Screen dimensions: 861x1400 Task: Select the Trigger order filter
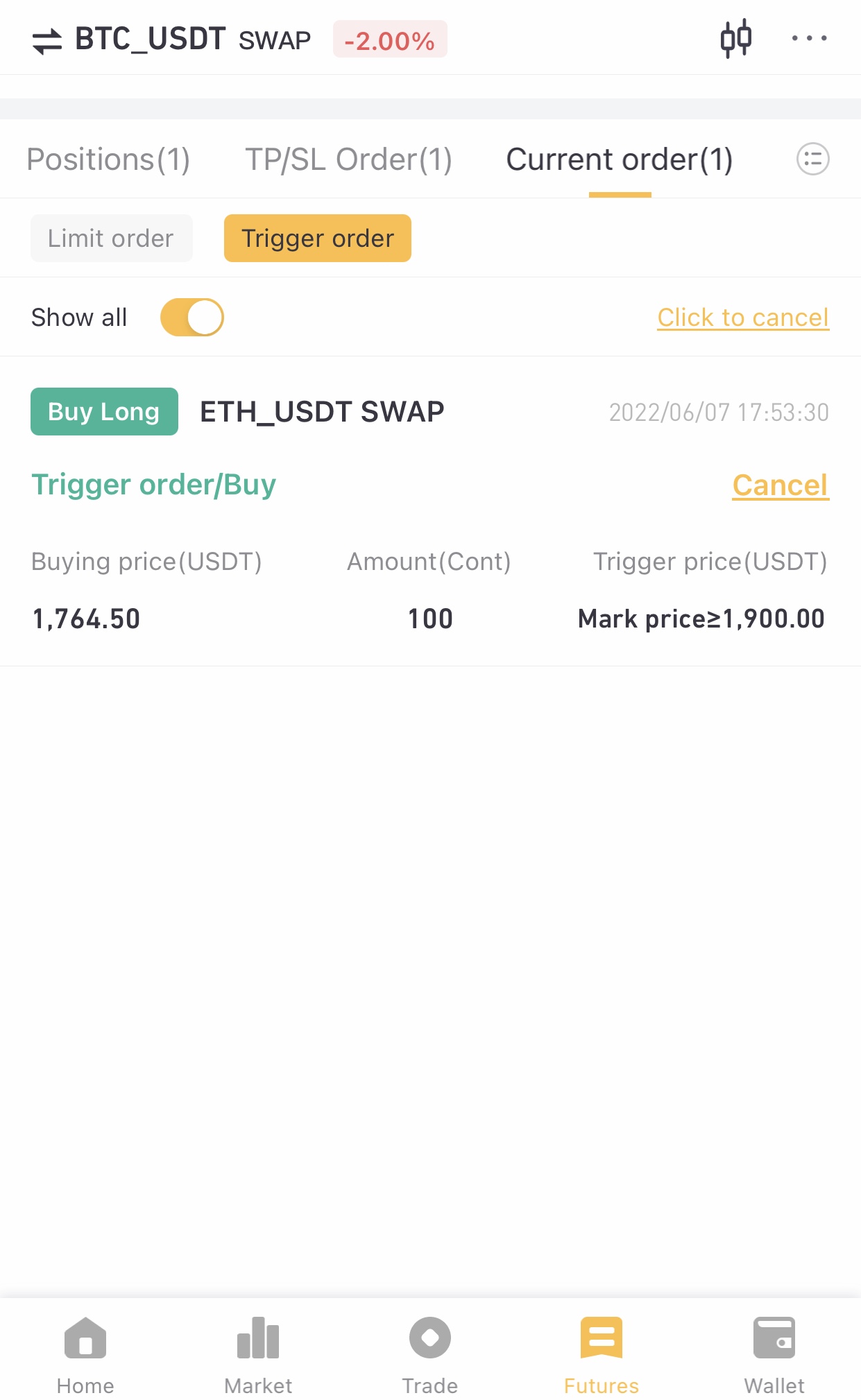317,238
